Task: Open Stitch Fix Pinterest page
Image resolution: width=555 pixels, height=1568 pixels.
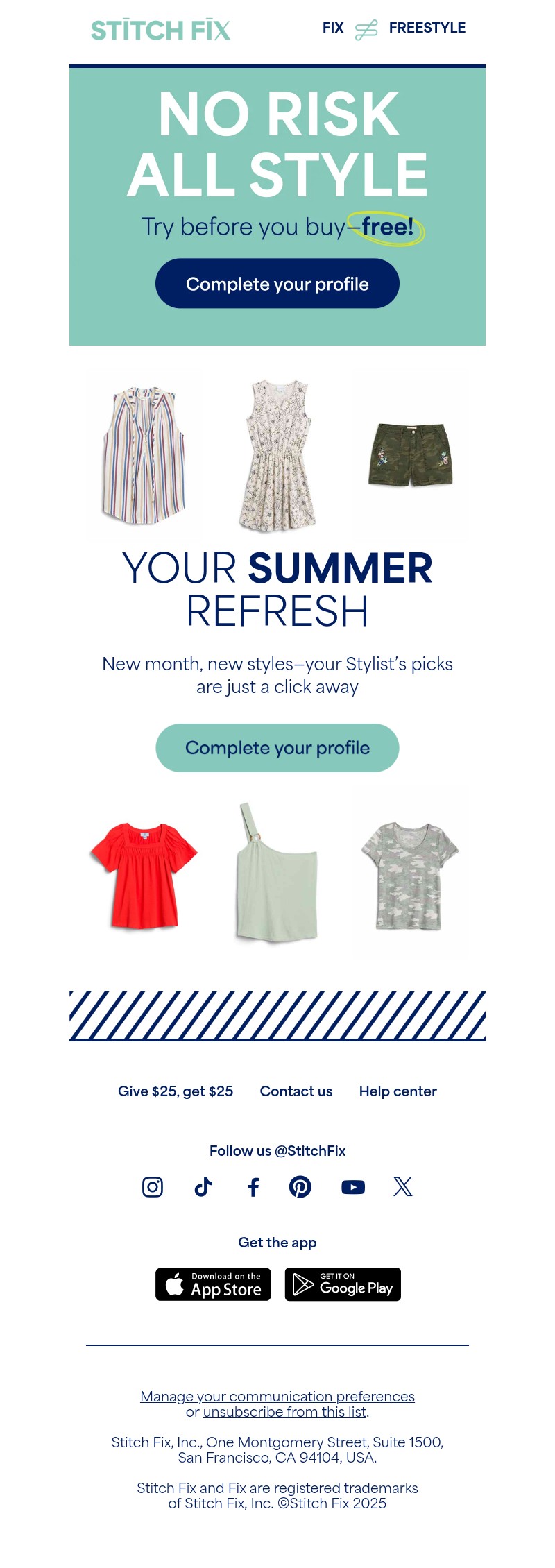Action: point(300,1187)
